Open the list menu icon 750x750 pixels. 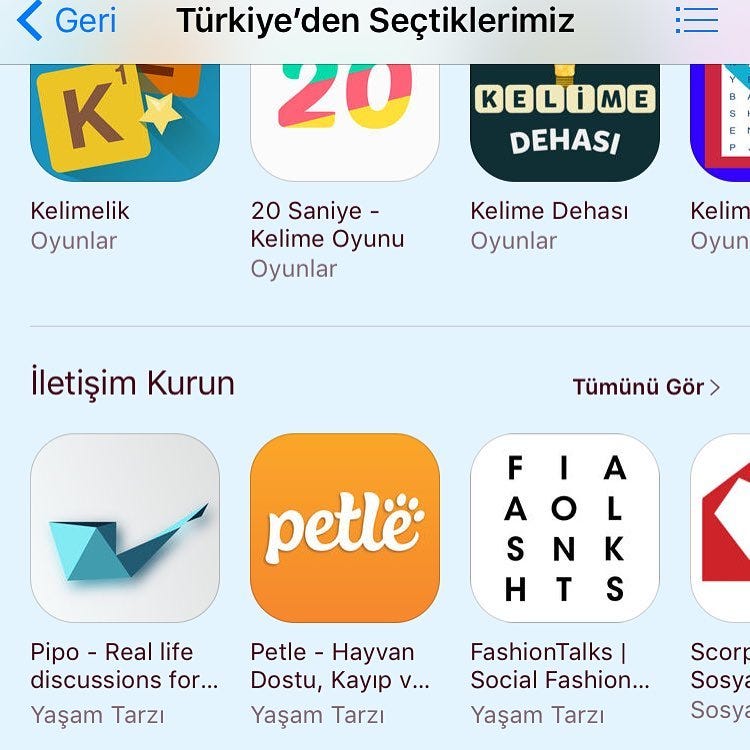696,21
